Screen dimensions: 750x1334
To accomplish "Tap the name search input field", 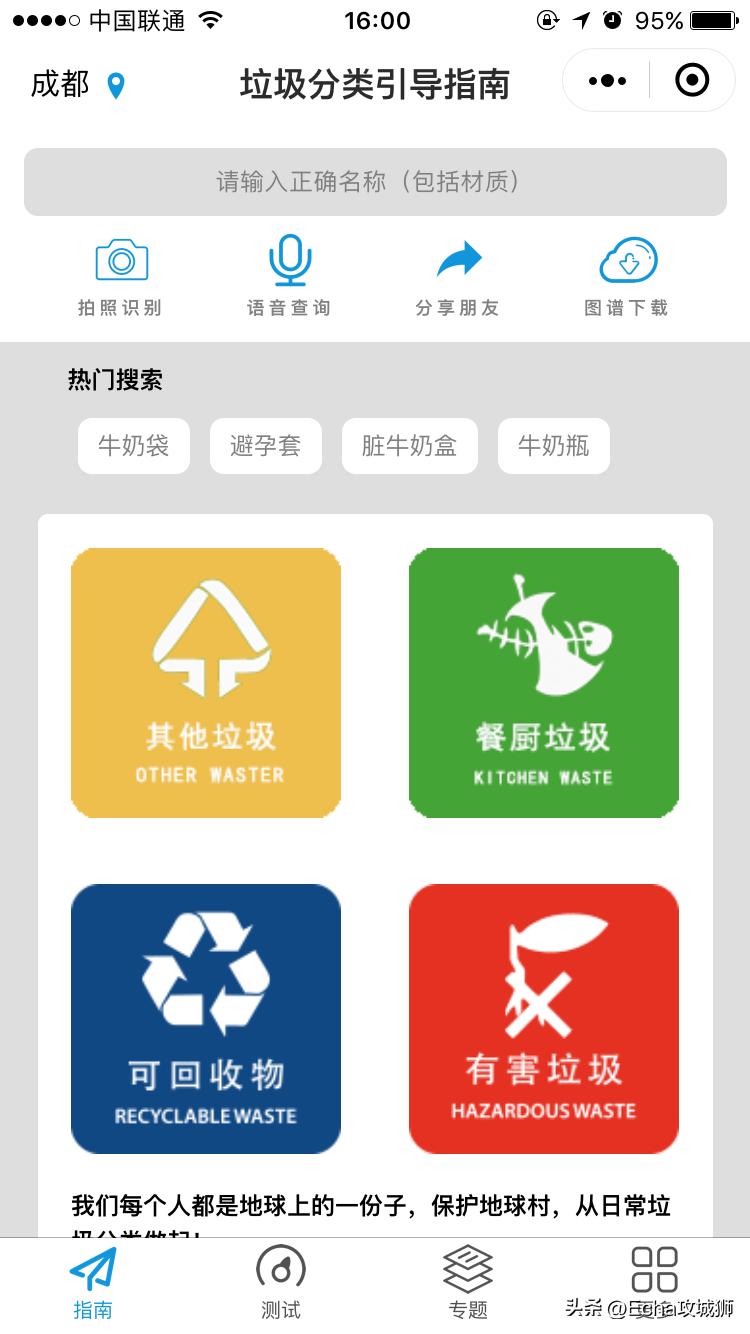I will [375, 182].
